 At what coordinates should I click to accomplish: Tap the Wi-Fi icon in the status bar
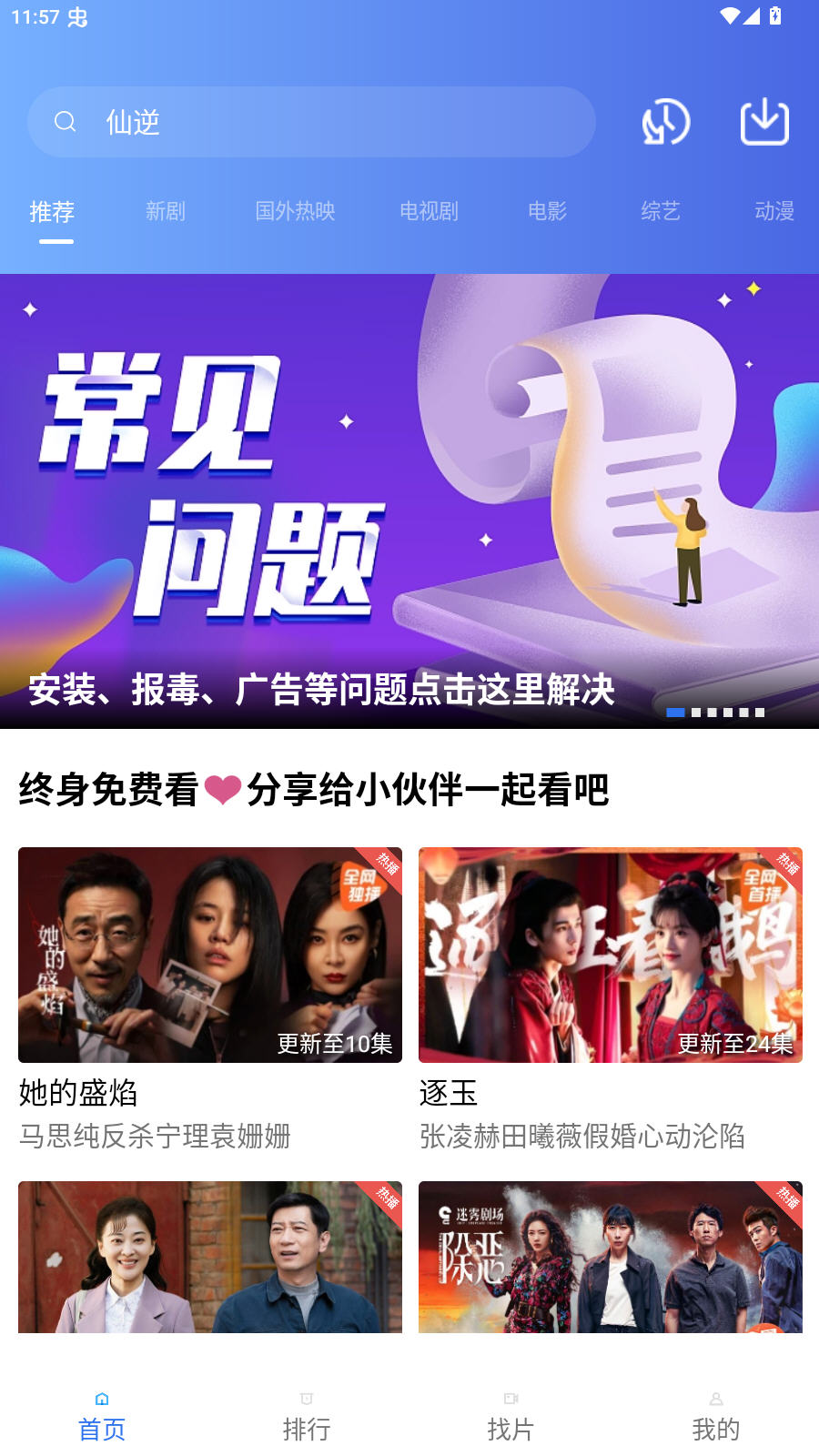728,15
